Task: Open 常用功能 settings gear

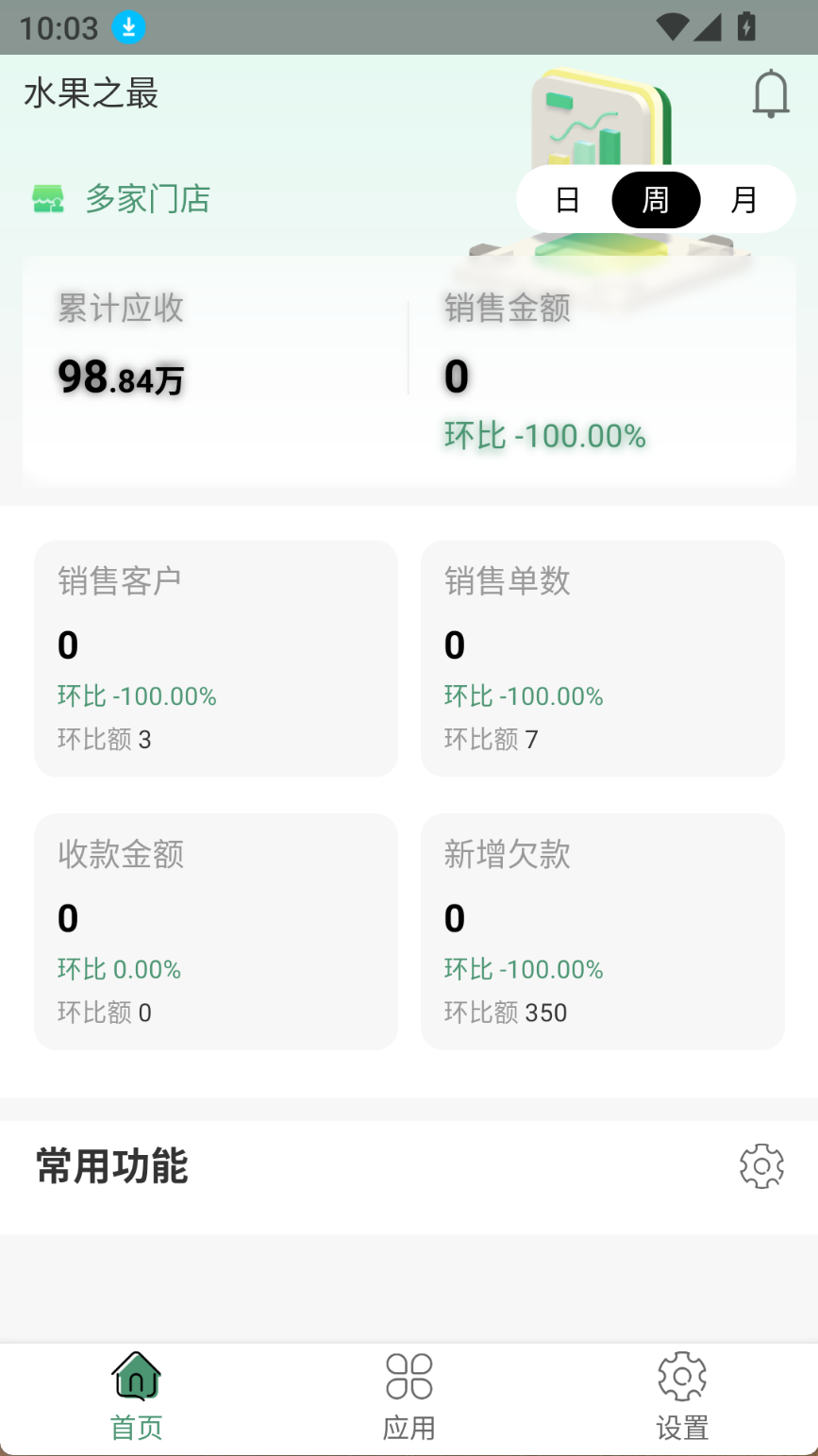Action: 761,1166
